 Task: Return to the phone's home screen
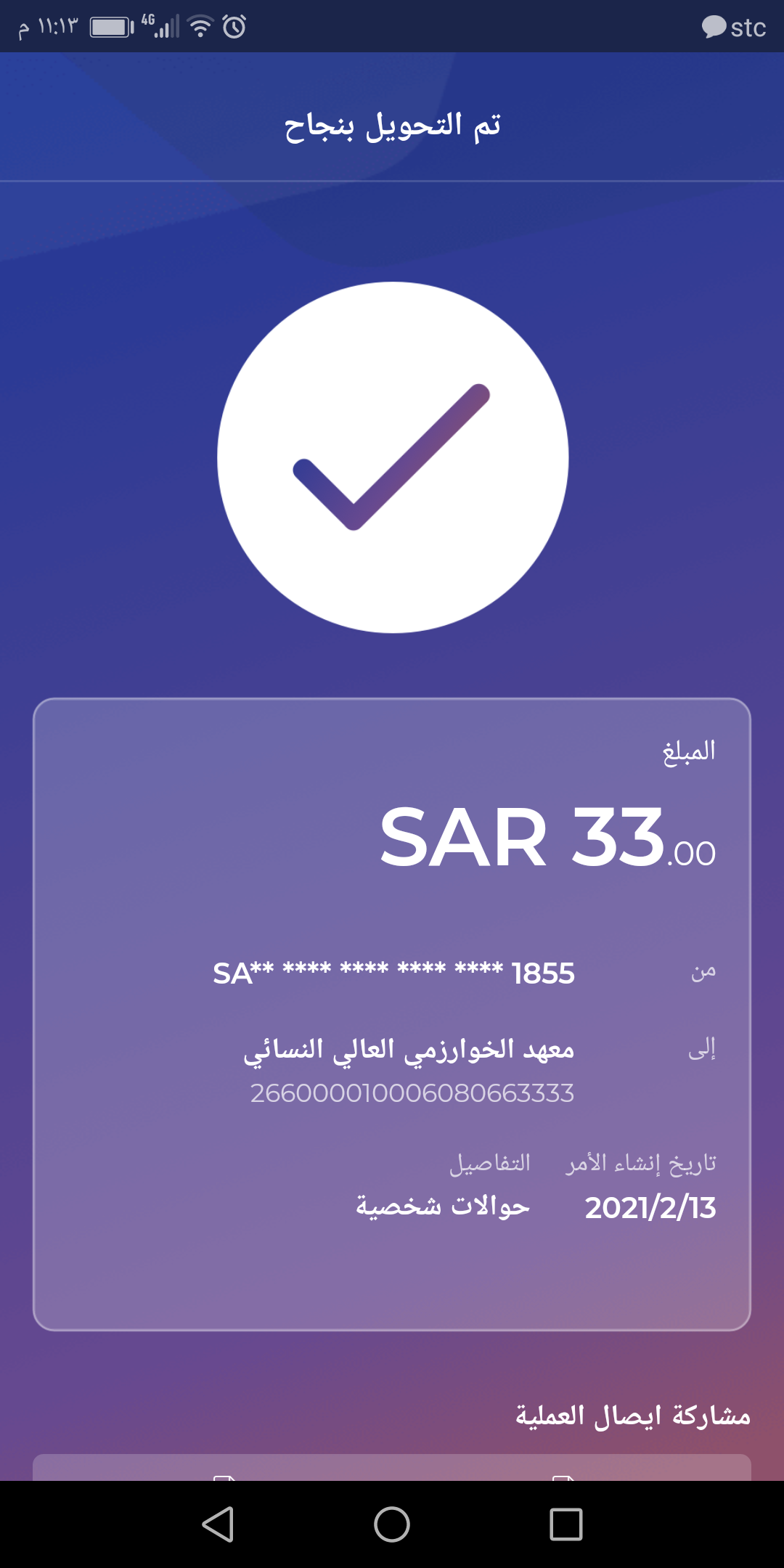pyautogui.click(x=392, y=1524)
